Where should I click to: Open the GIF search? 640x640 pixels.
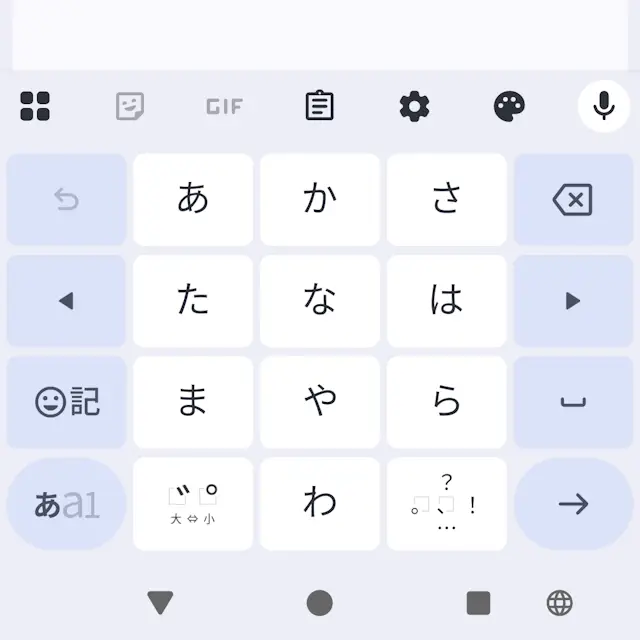tap(224, 105)
